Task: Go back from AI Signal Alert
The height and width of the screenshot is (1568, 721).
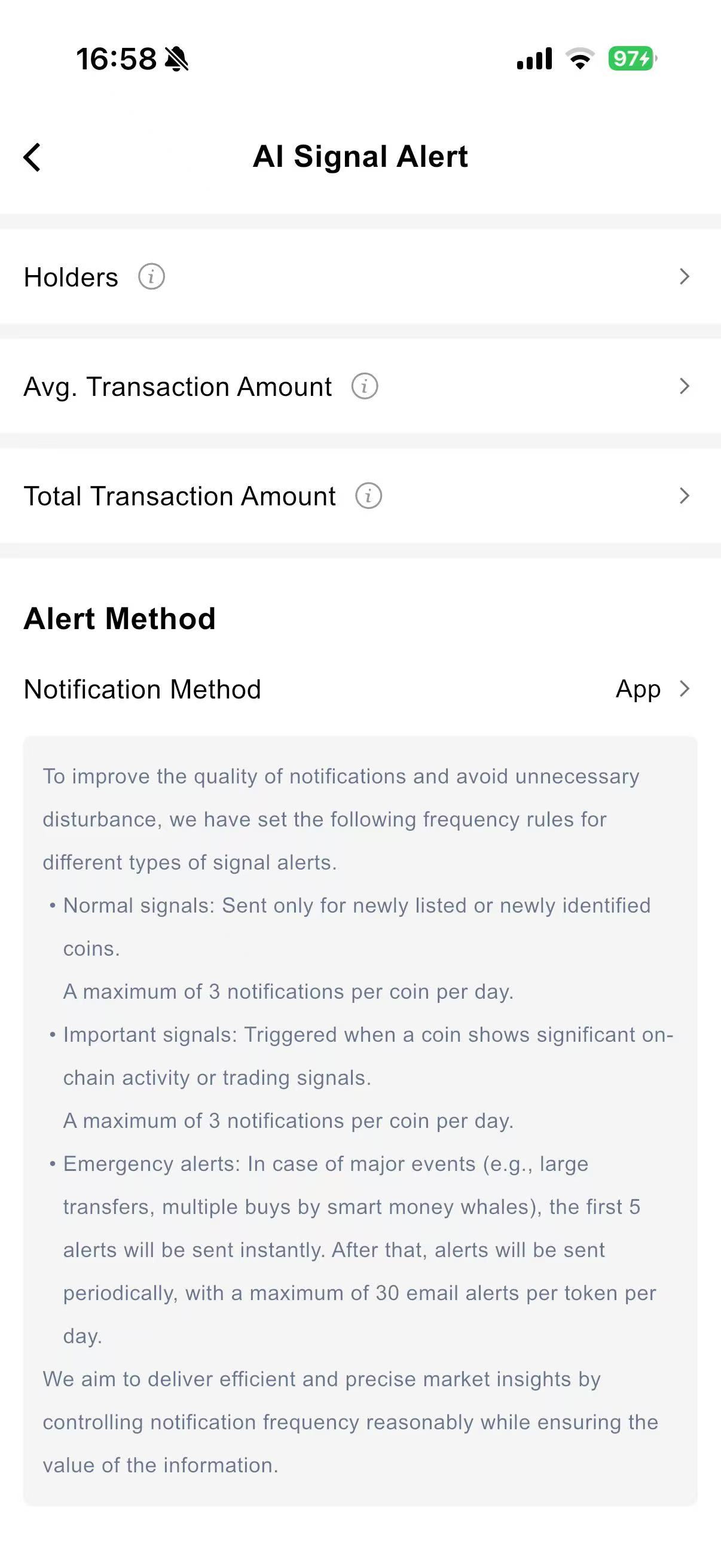Action: pos(33,157)
